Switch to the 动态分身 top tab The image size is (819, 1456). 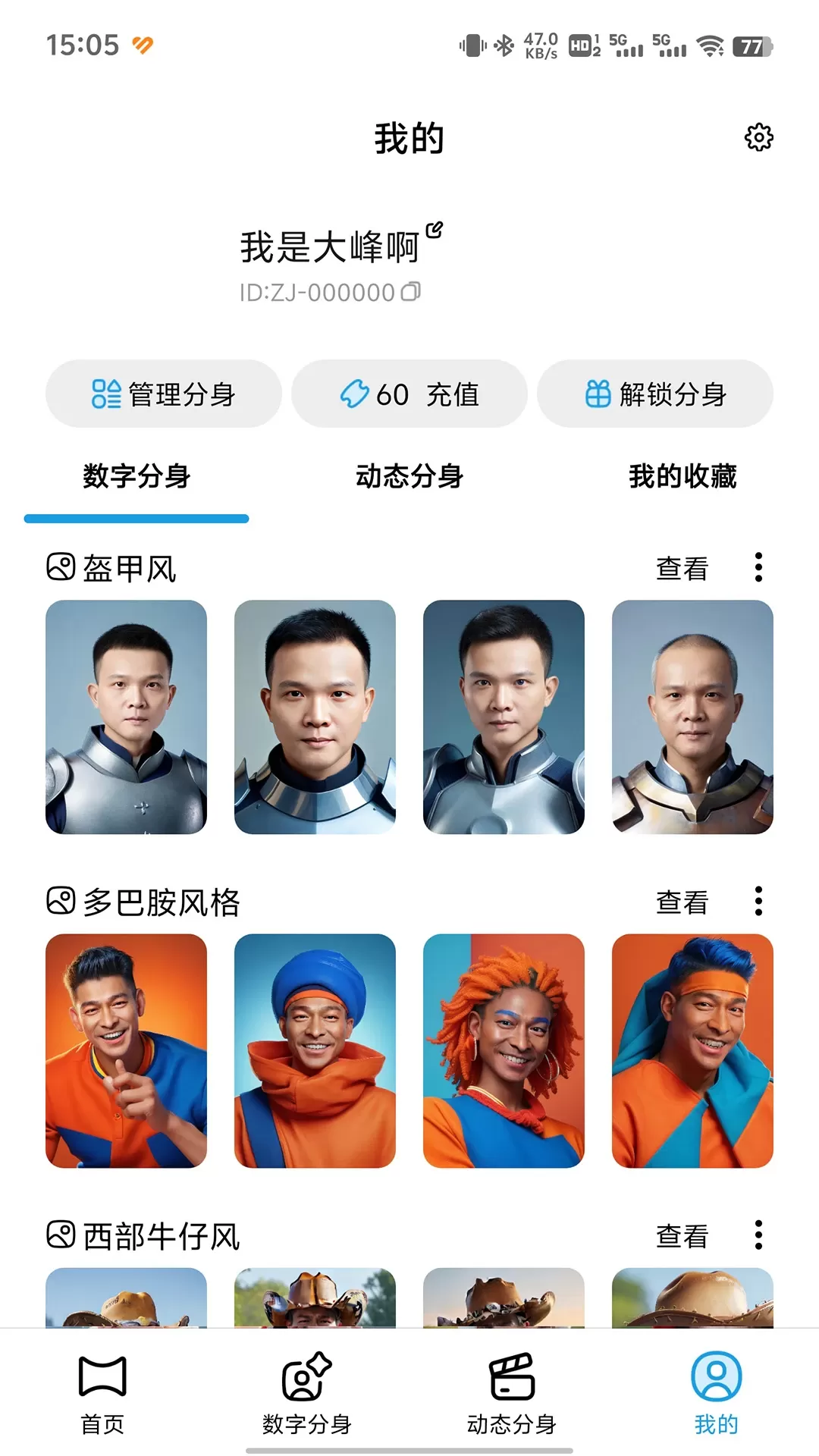409,476
